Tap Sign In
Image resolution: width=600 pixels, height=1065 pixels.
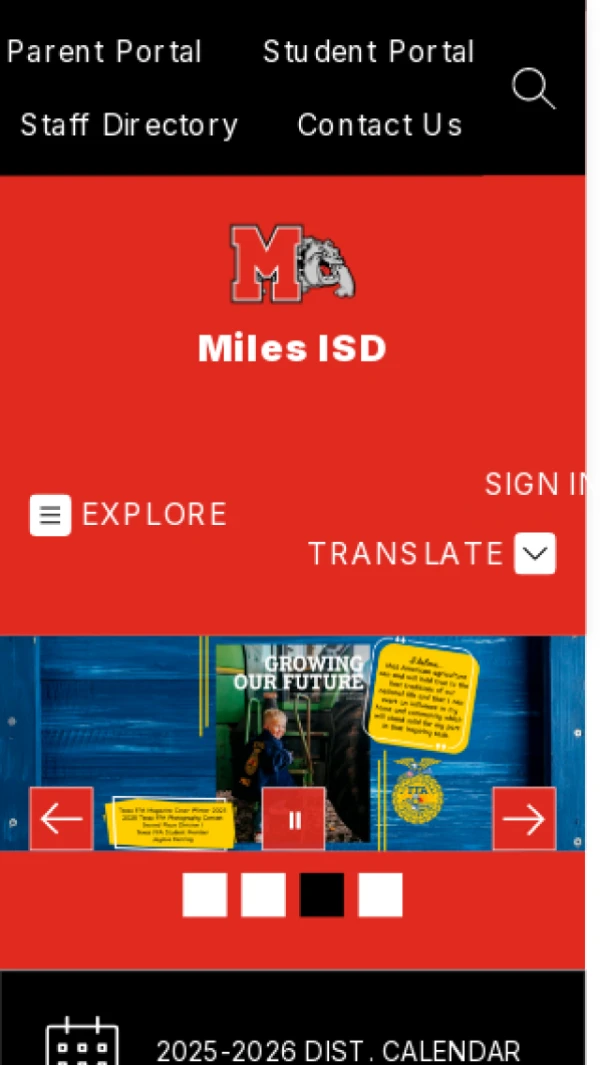pos(534,484)
